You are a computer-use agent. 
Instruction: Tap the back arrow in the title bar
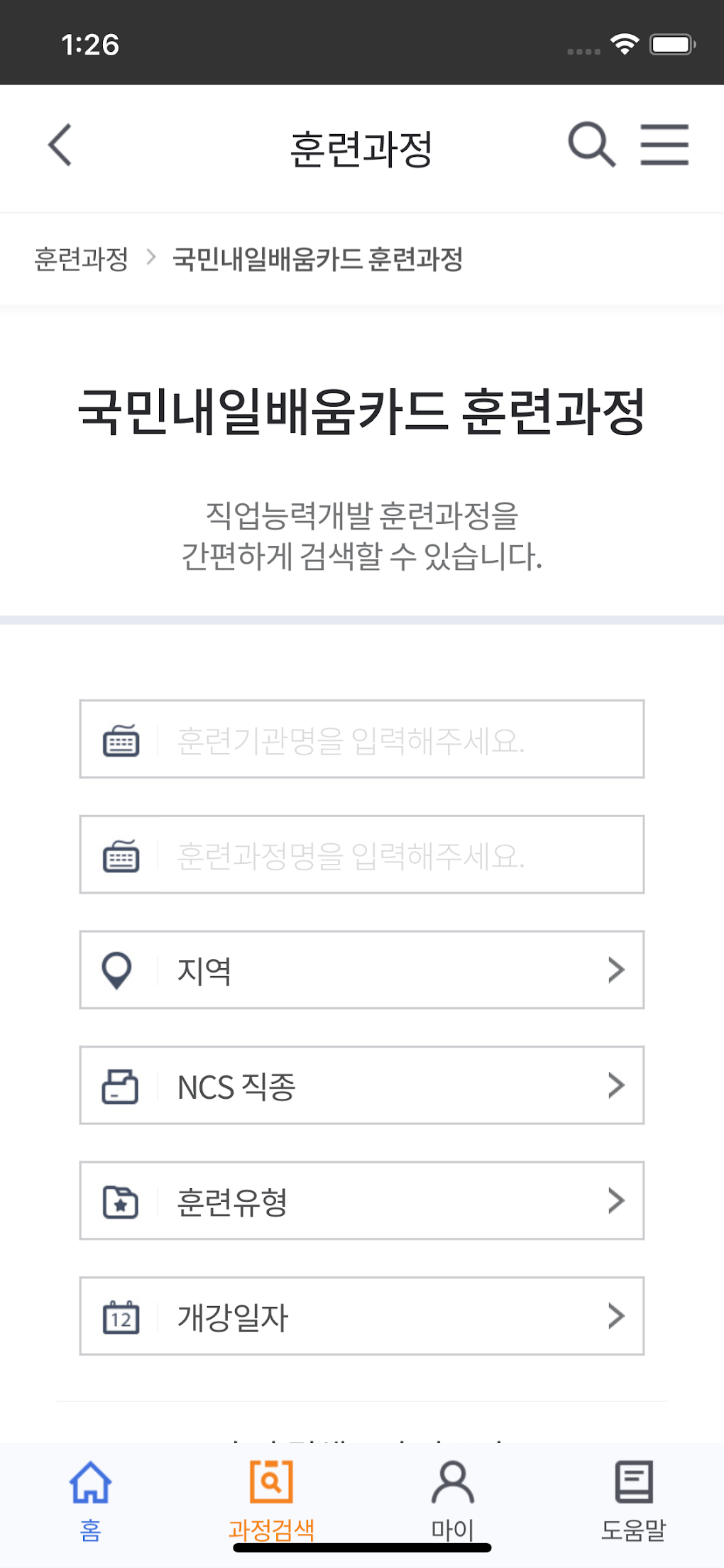coord(60,146)
